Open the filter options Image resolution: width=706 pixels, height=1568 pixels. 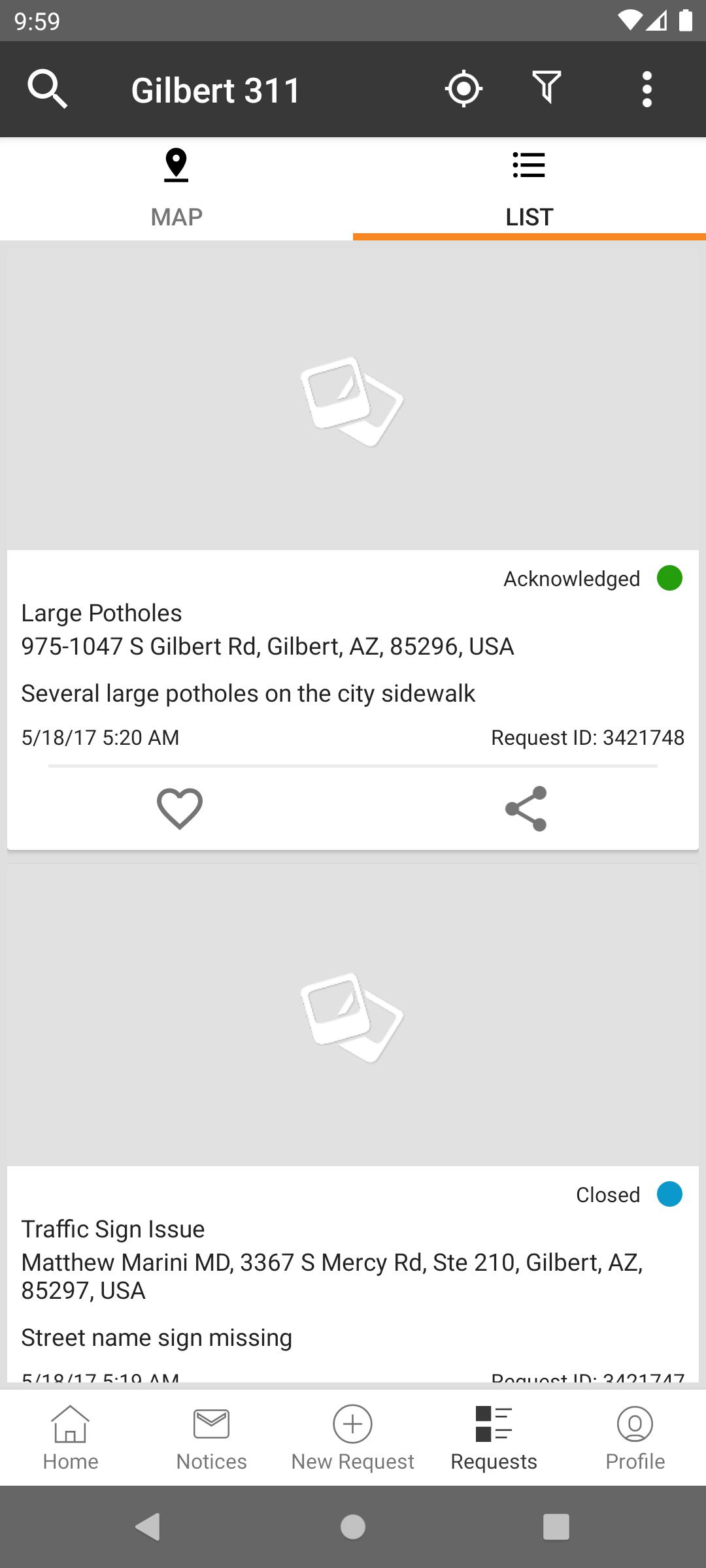(546, 88)
